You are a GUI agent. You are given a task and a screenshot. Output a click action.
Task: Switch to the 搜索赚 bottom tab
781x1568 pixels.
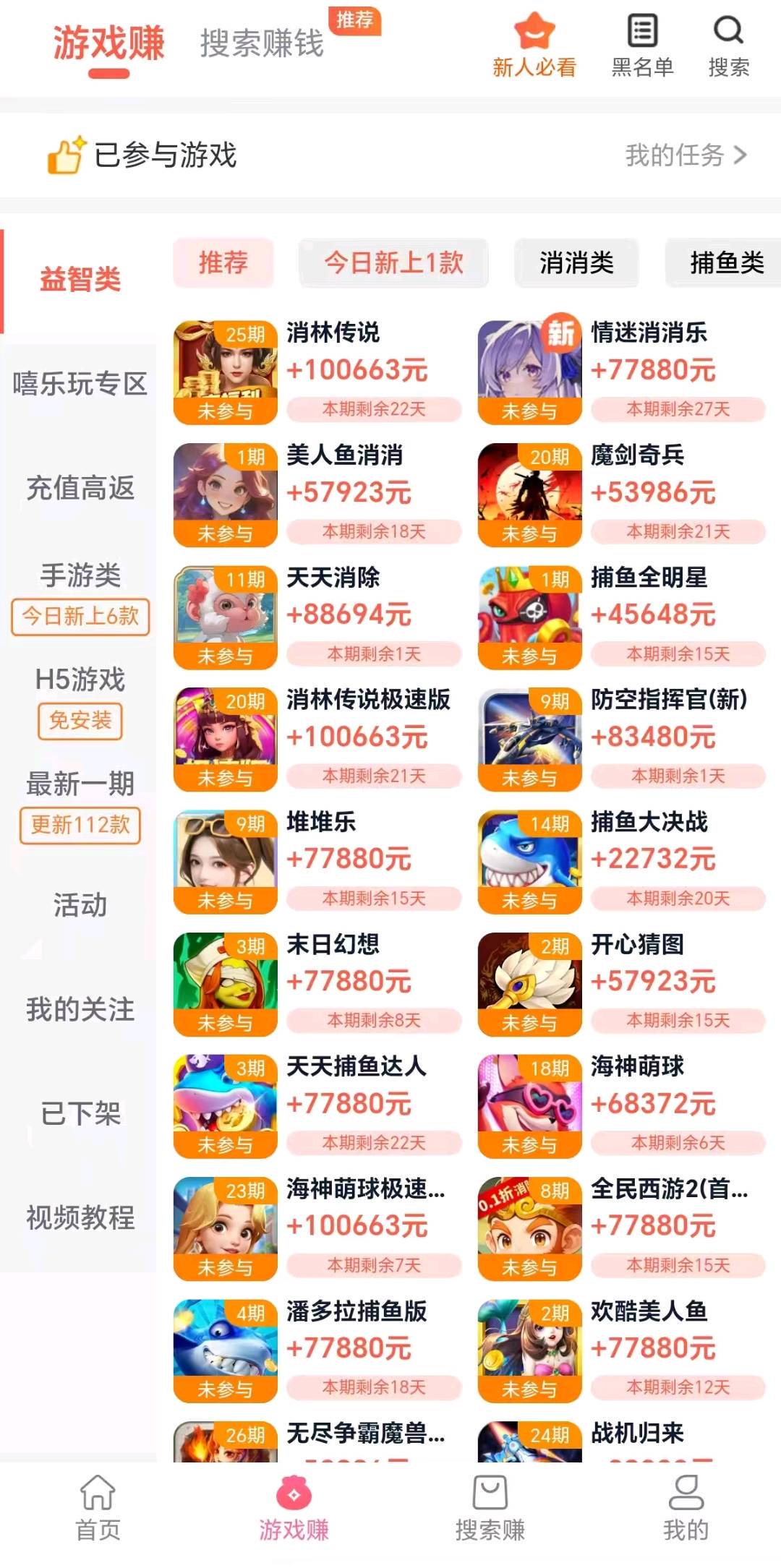490,1508
